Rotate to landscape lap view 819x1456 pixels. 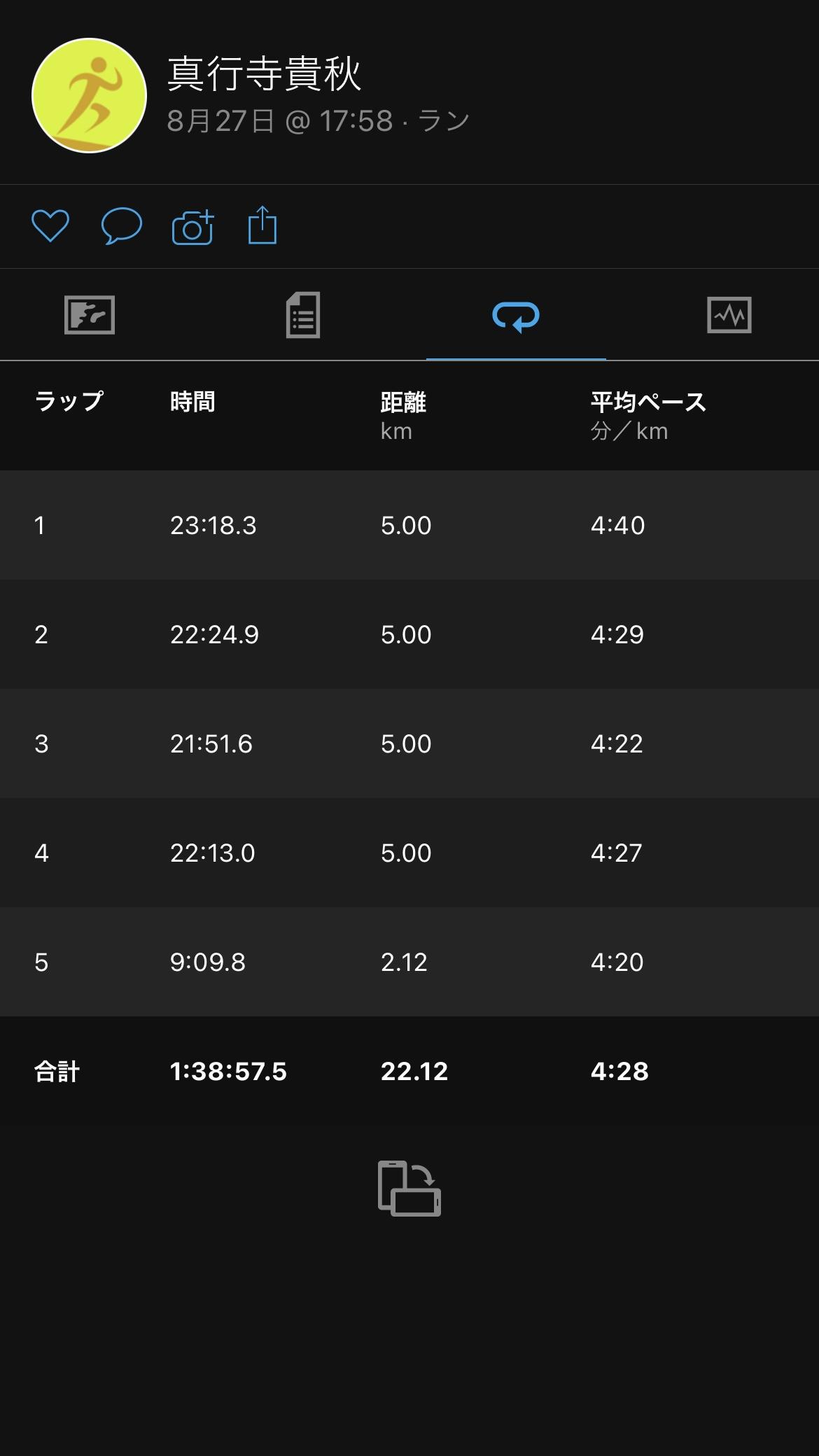tap(409, 1188)
